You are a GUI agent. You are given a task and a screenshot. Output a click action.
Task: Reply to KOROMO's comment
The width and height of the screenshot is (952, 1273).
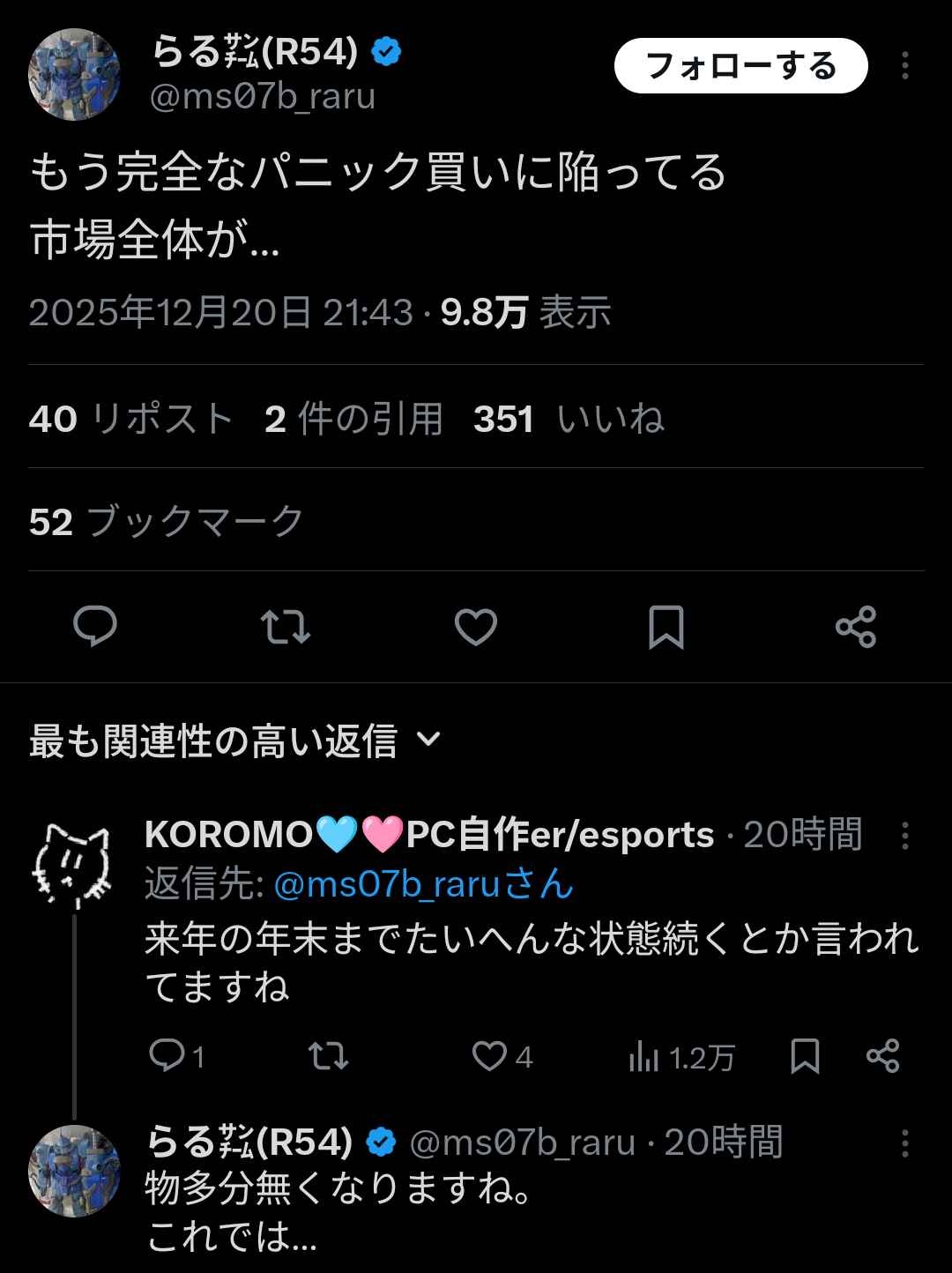[167, 1055]
